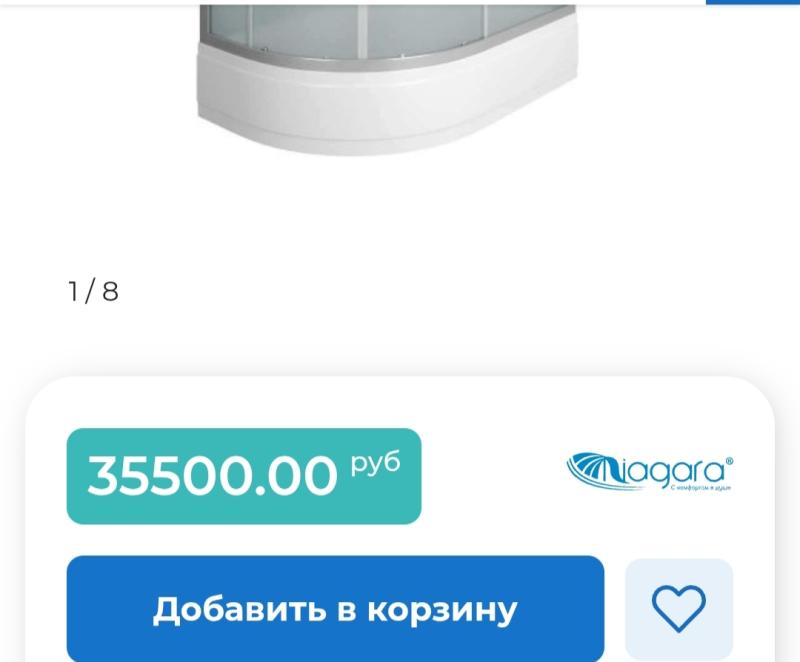Add product to favorites with heart icon
800x662 pixels.
click(679, 607)
